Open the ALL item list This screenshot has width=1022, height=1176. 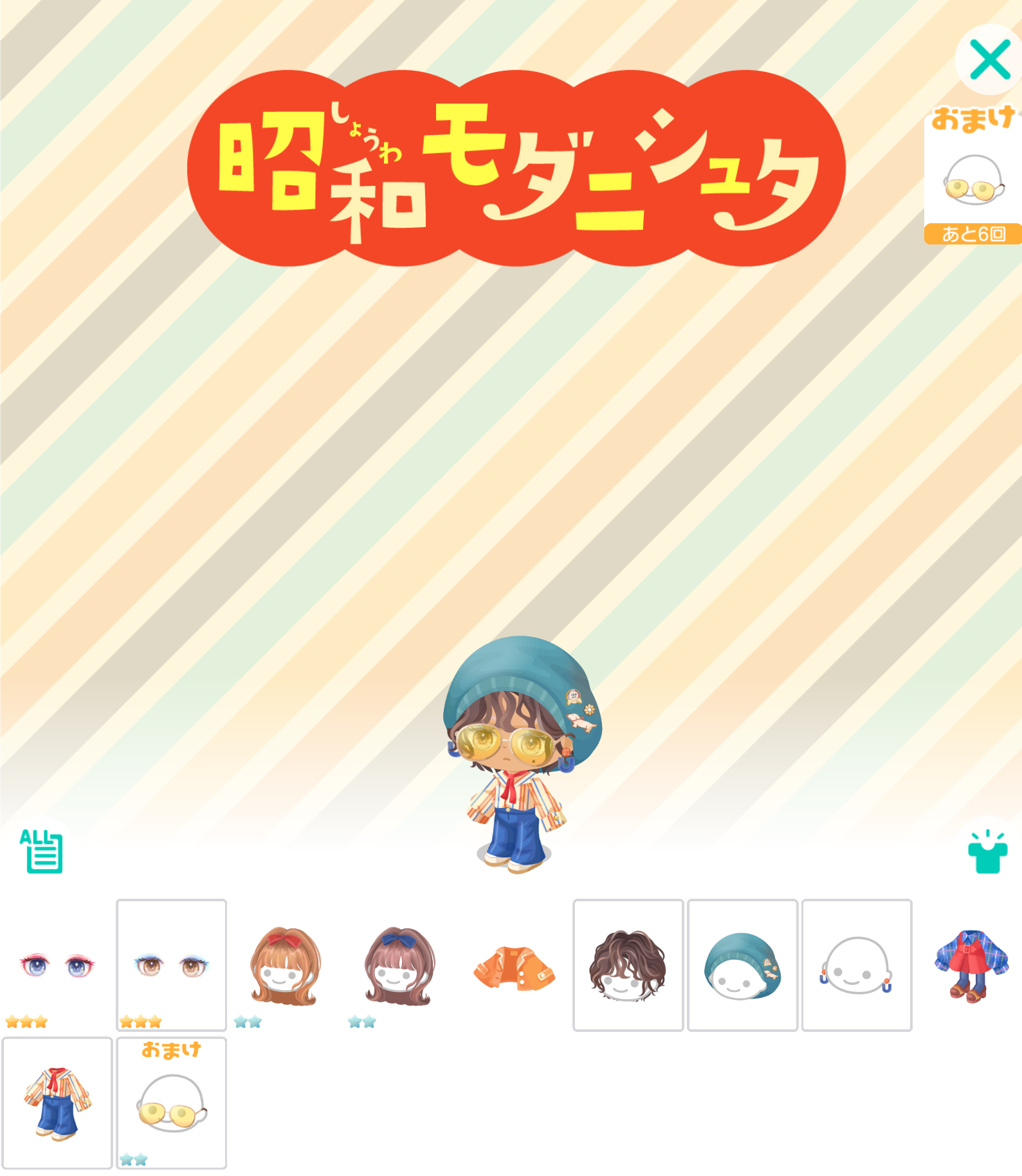pos(42,850)
